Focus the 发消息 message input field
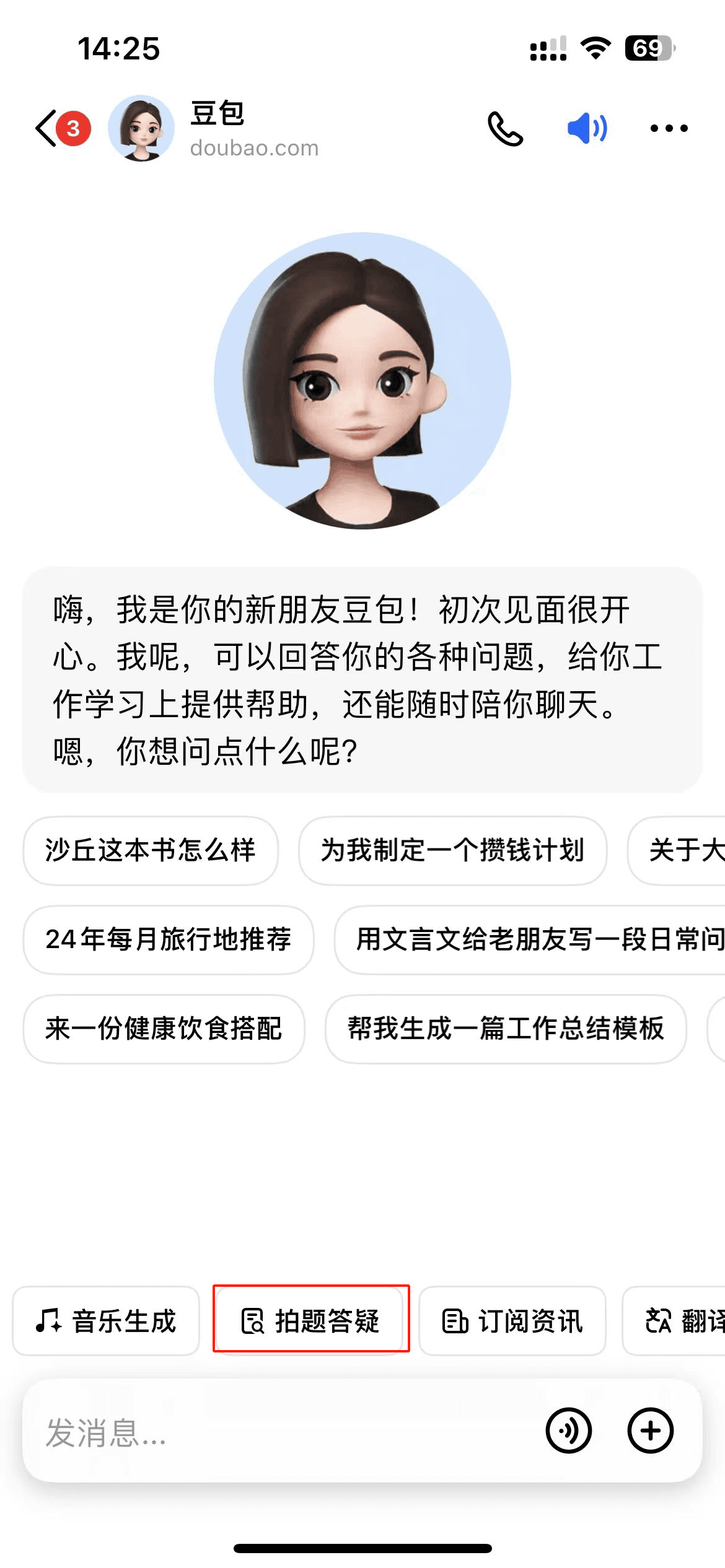 pos(279,1432)
